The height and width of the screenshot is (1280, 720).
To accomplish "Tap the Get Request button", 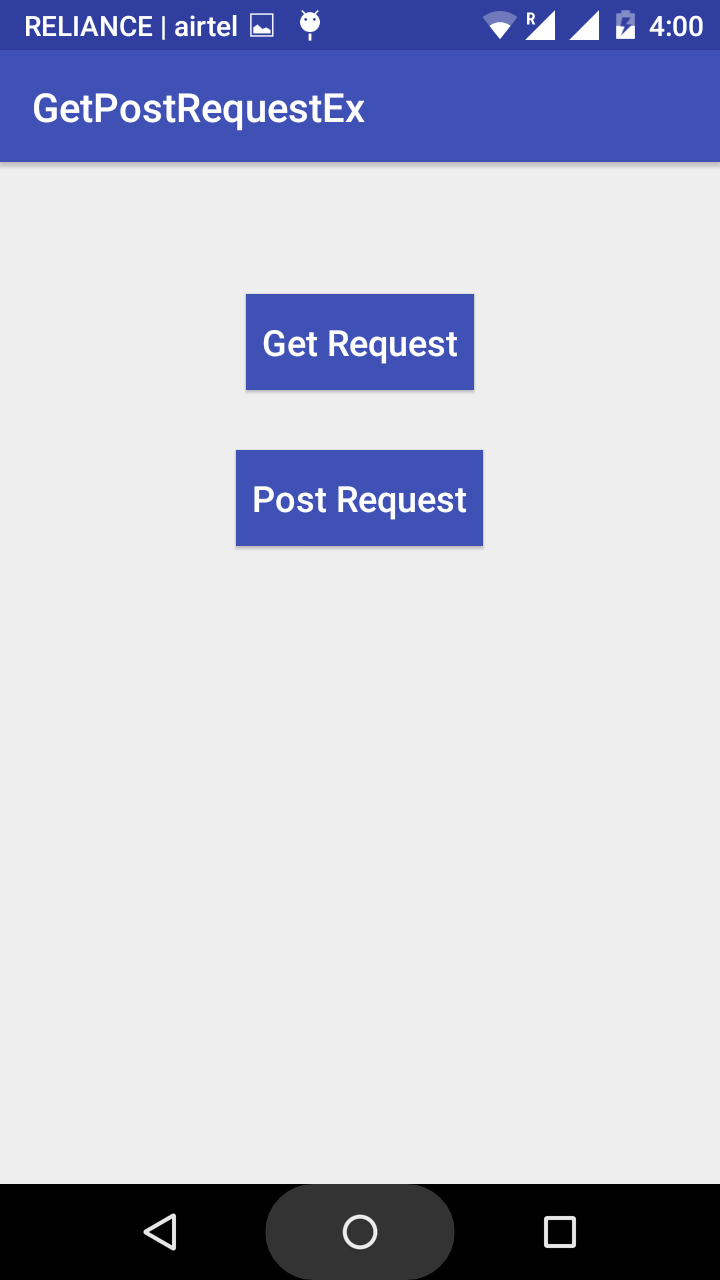I will (360, 342).
